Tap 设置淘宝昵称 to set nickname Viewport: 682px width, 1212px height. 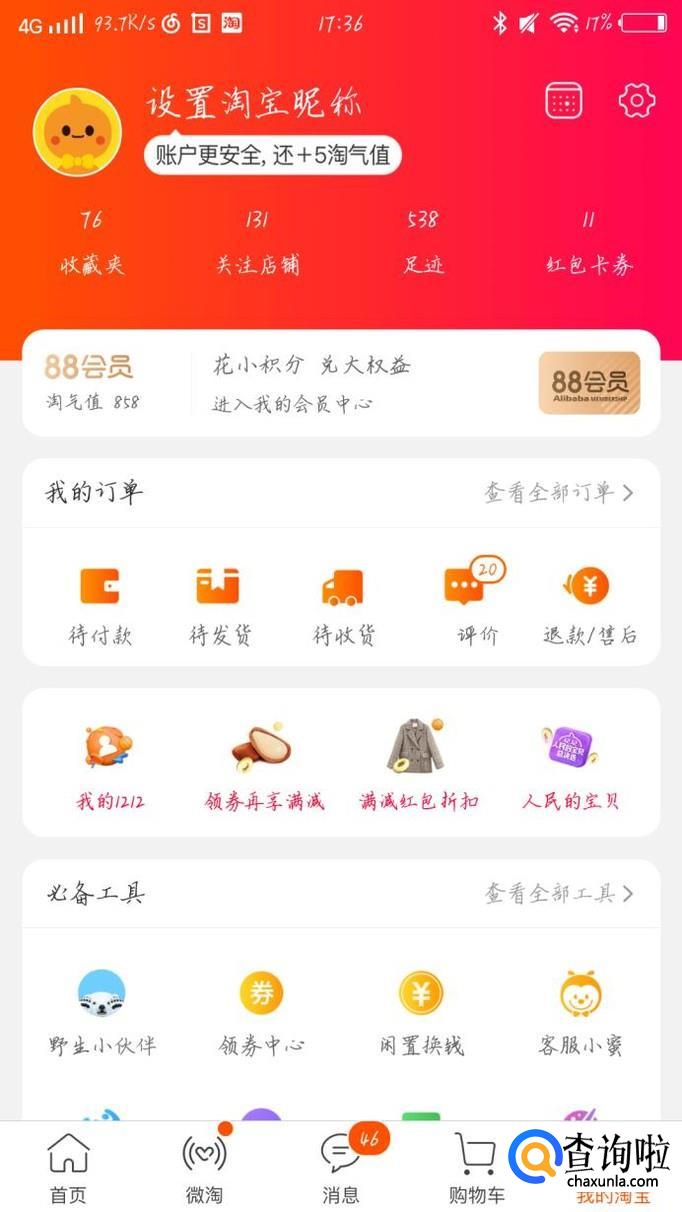click(253, 104)
